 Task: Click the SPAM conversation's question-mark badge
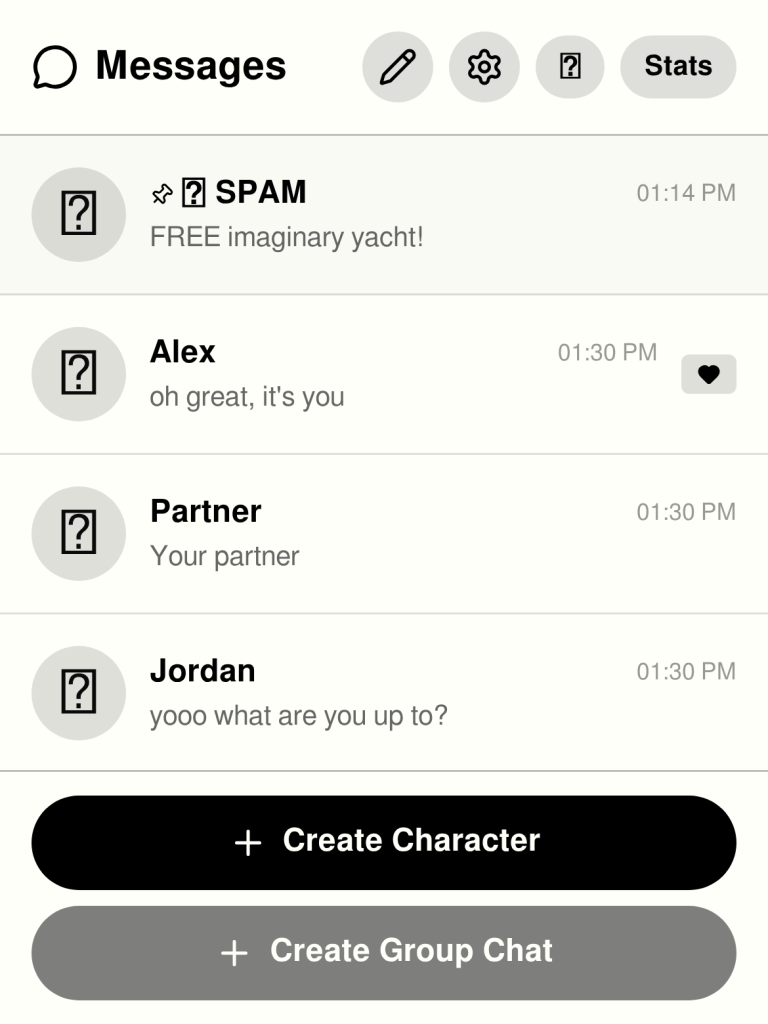[194, 191]
